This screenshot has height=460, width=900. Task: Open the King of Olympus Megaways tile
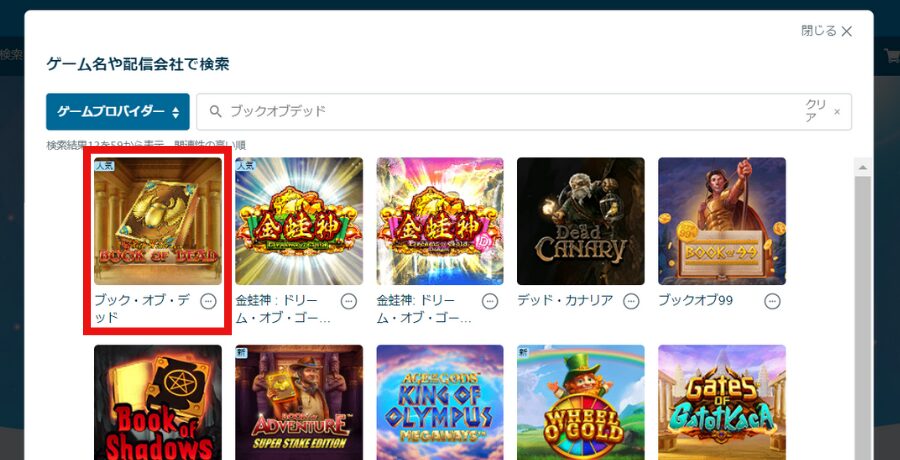[440, 402]
